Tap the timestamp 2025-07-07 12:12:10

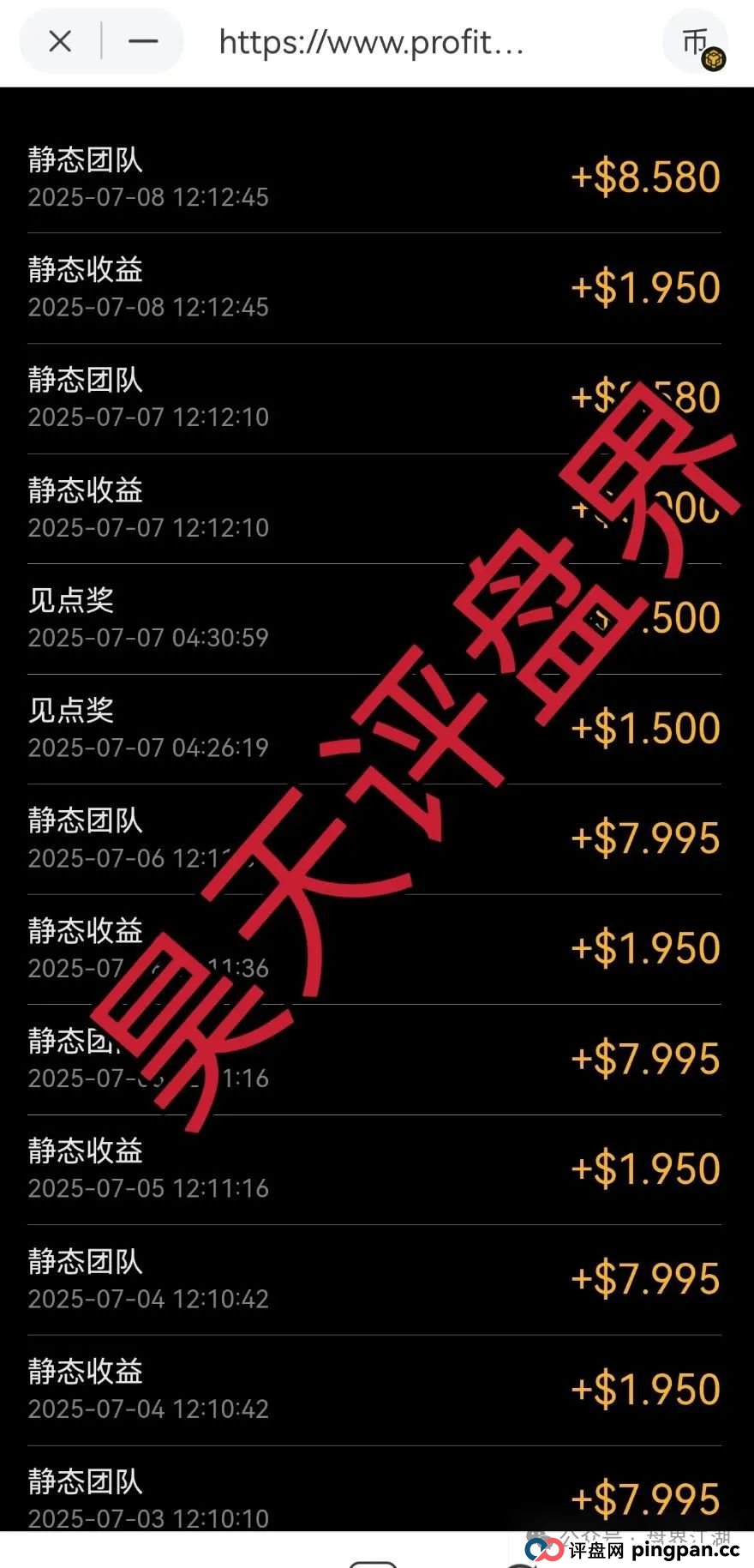(x=147, y=418)
